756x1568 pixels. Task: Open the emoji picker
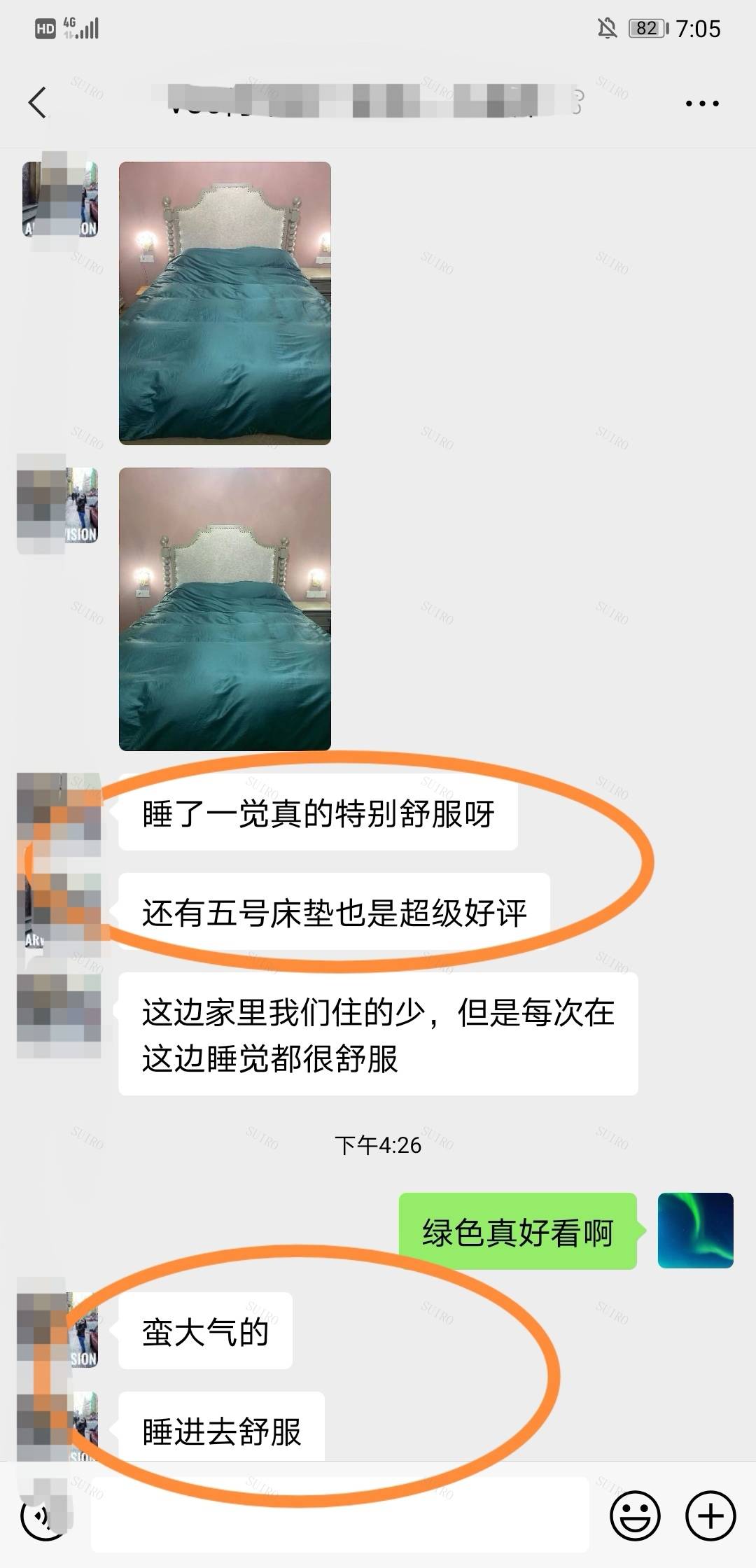pos(635,1516)
